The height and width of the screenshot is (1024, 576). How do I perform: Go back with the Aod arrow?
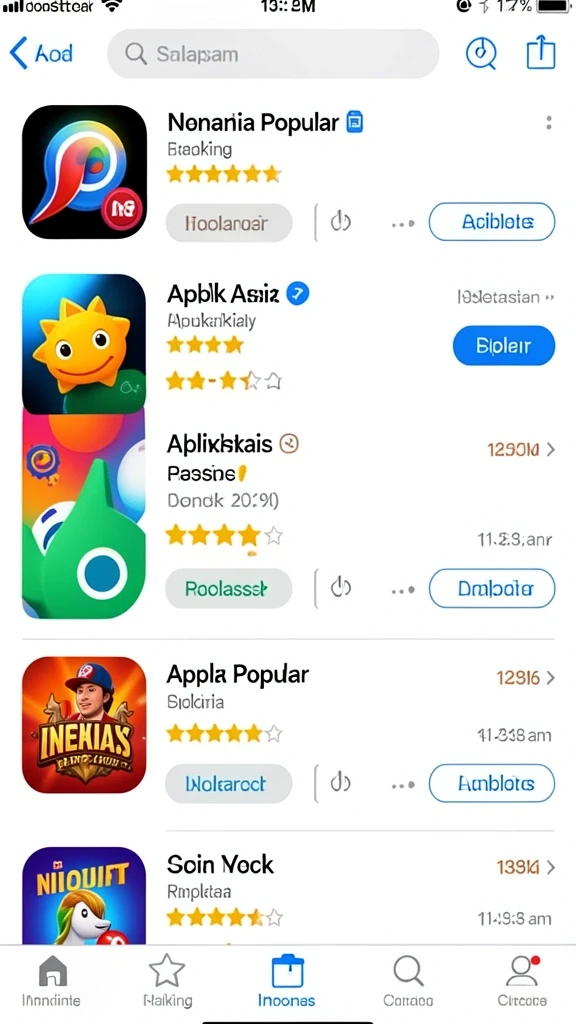pos(40,53)
